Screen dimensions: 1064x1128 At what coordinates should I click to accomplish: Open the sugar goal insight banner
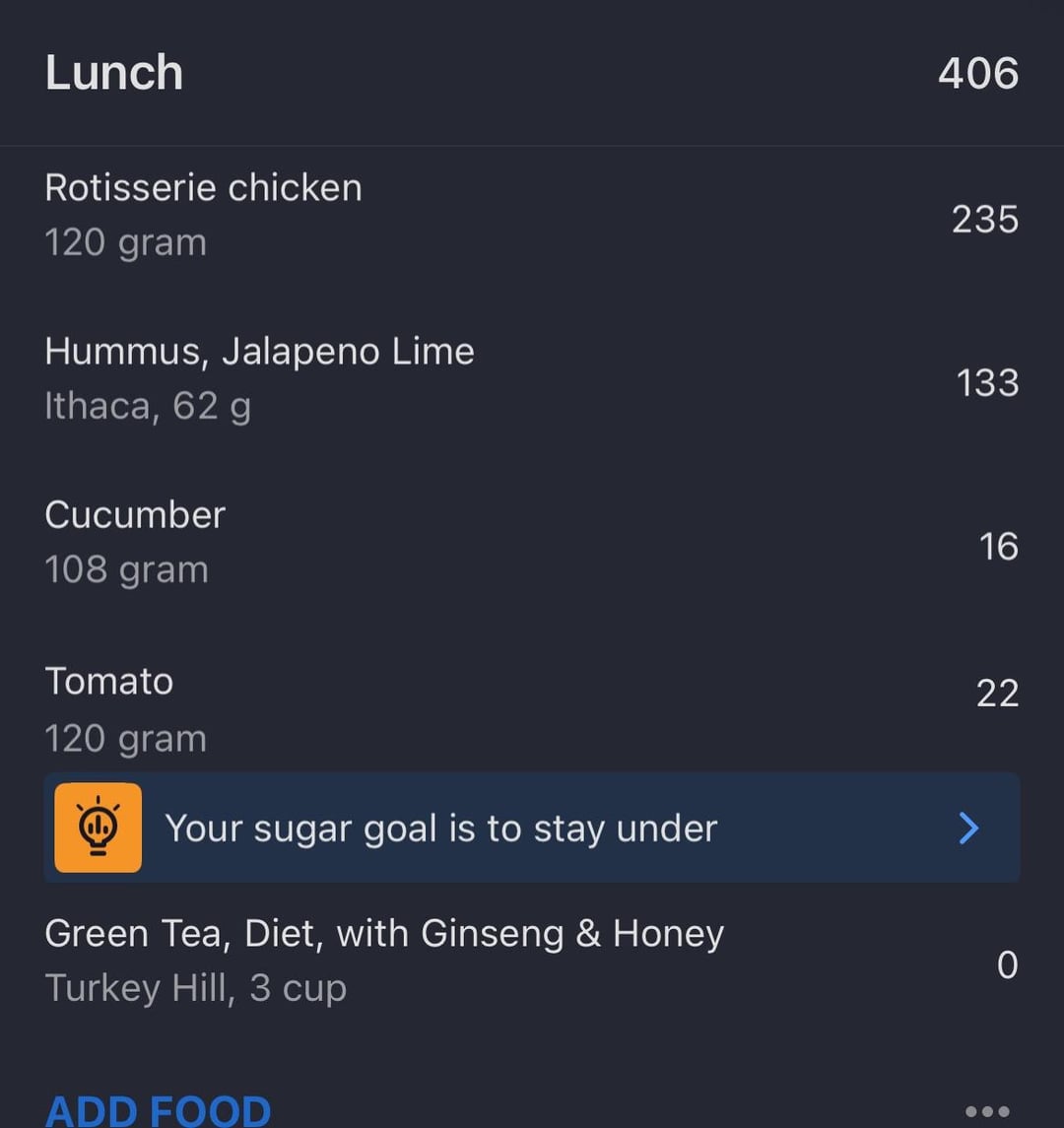[x=532, y=829]
